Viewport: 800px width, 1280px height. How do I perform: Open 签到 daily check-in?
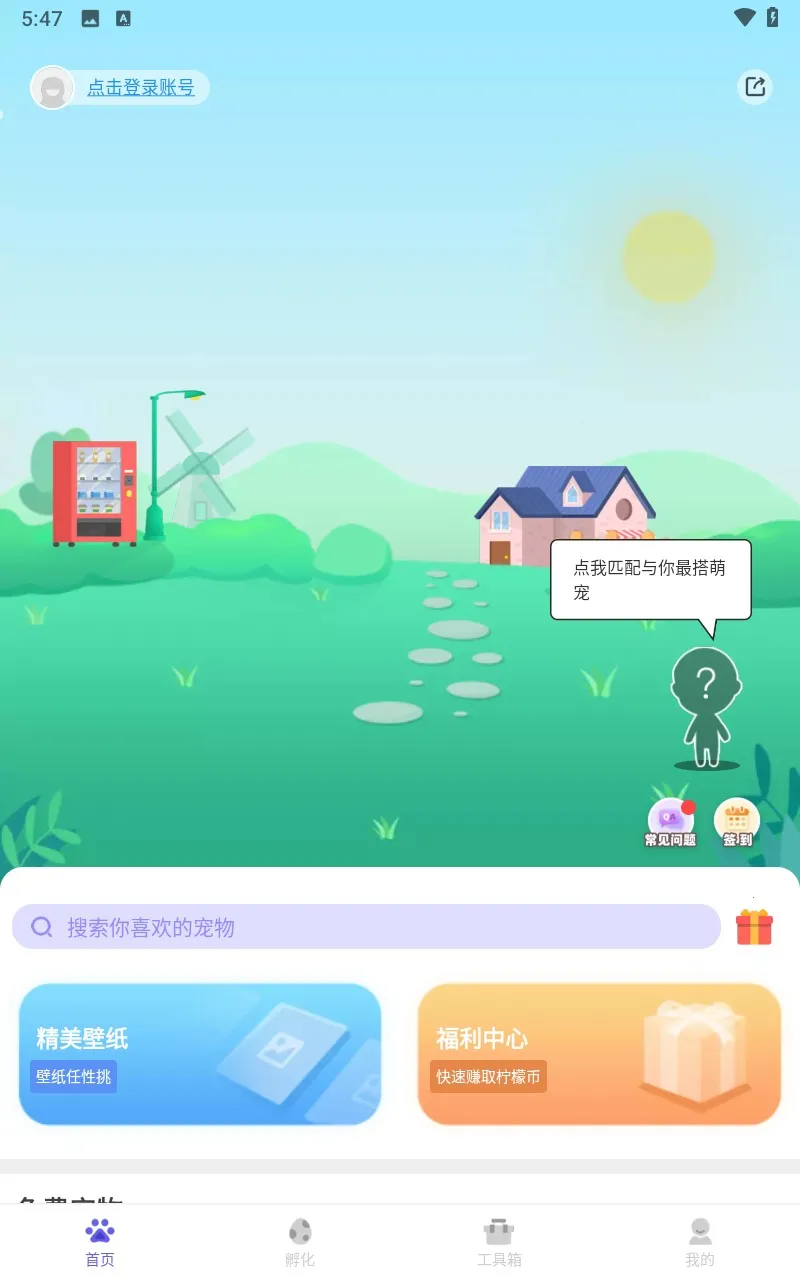pos(737,822)
